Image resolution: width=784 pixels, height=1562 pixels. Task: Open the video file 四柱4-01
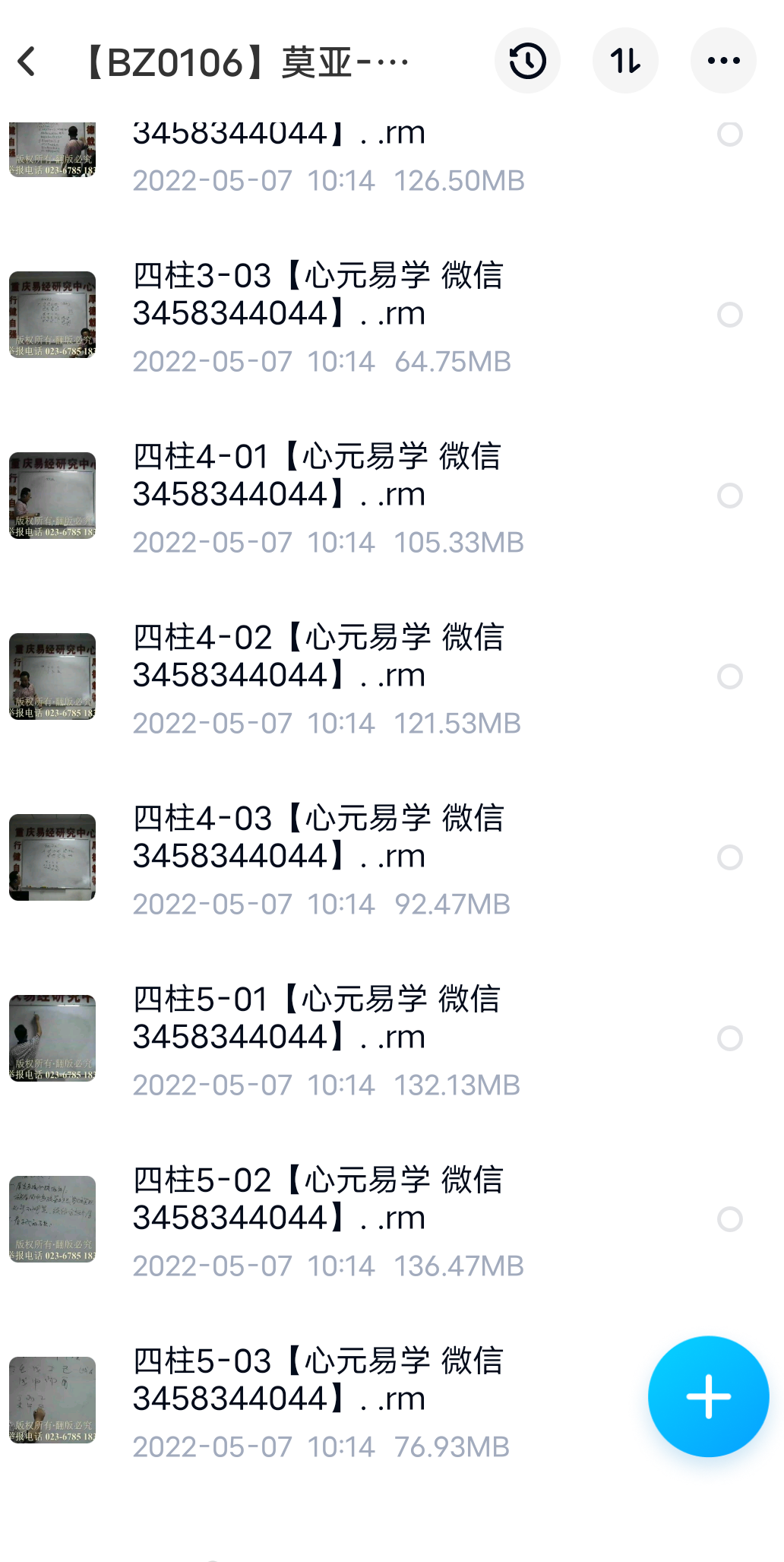click(319, 476)
